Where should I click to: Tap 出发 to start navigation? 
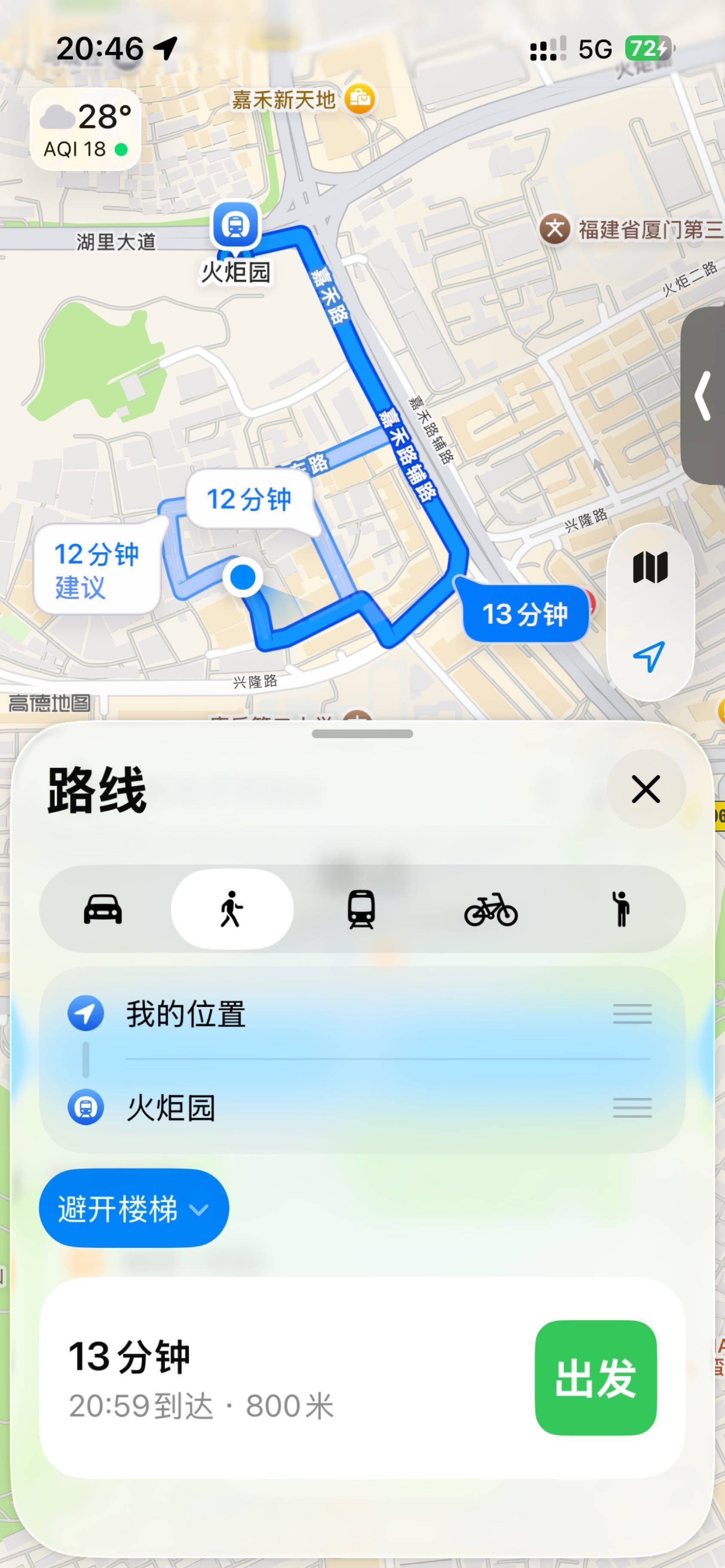click(x=595, y=1377)
